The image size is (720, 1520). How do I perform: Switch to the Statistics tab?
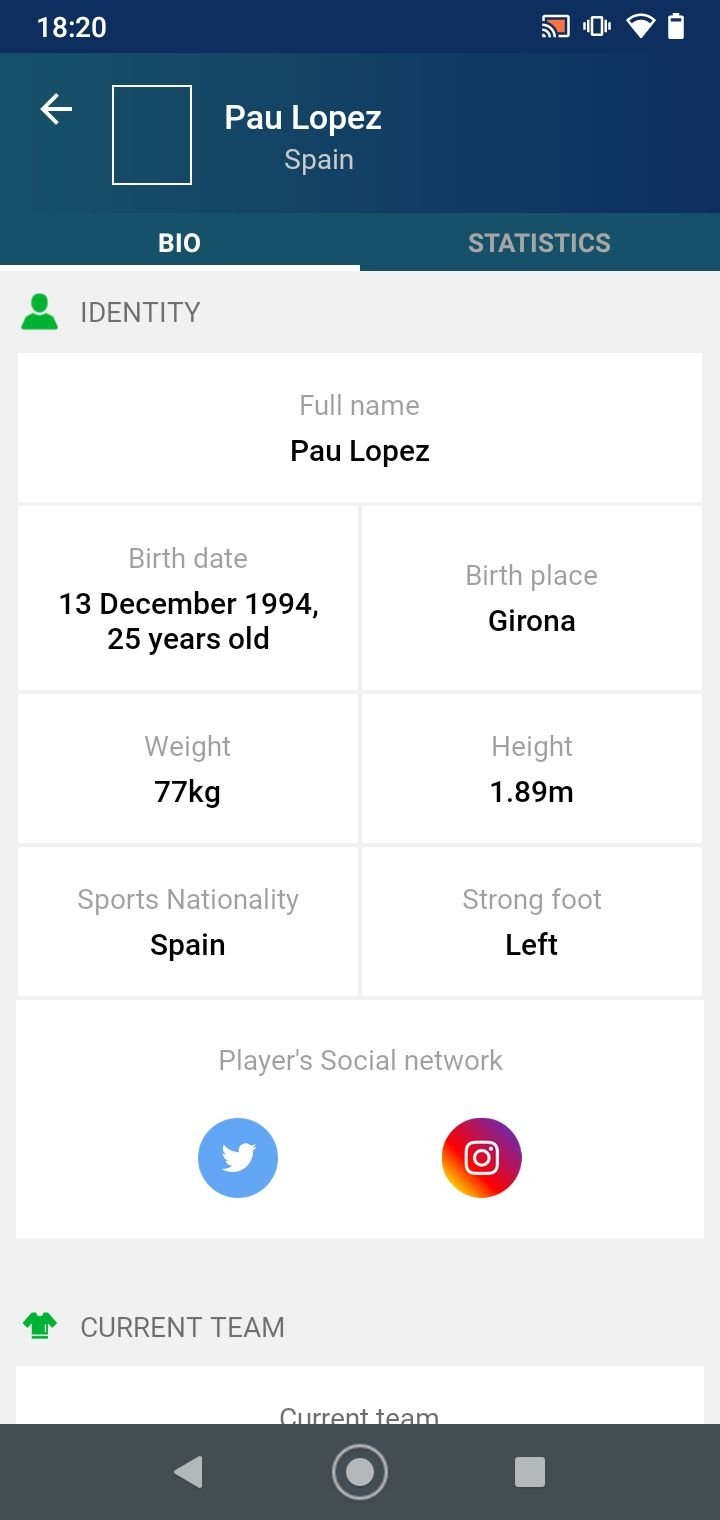(540, 242)
